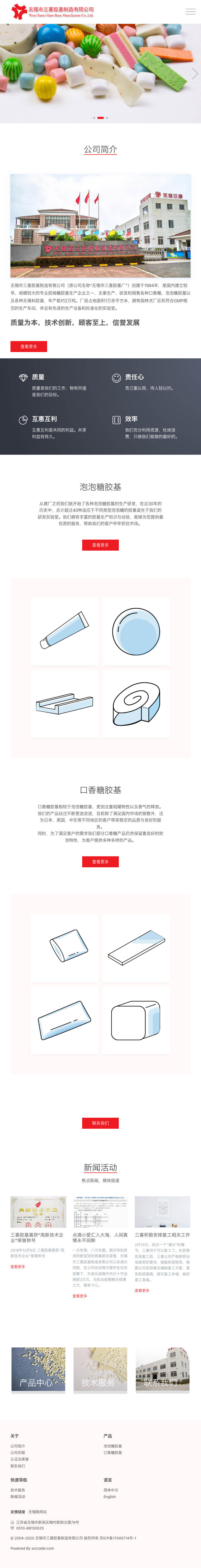Image resolution: width=201 pixels, height=1568 pixels.
Task: Tap 查看更多 button under 公司简介 section
Action: 29,346
